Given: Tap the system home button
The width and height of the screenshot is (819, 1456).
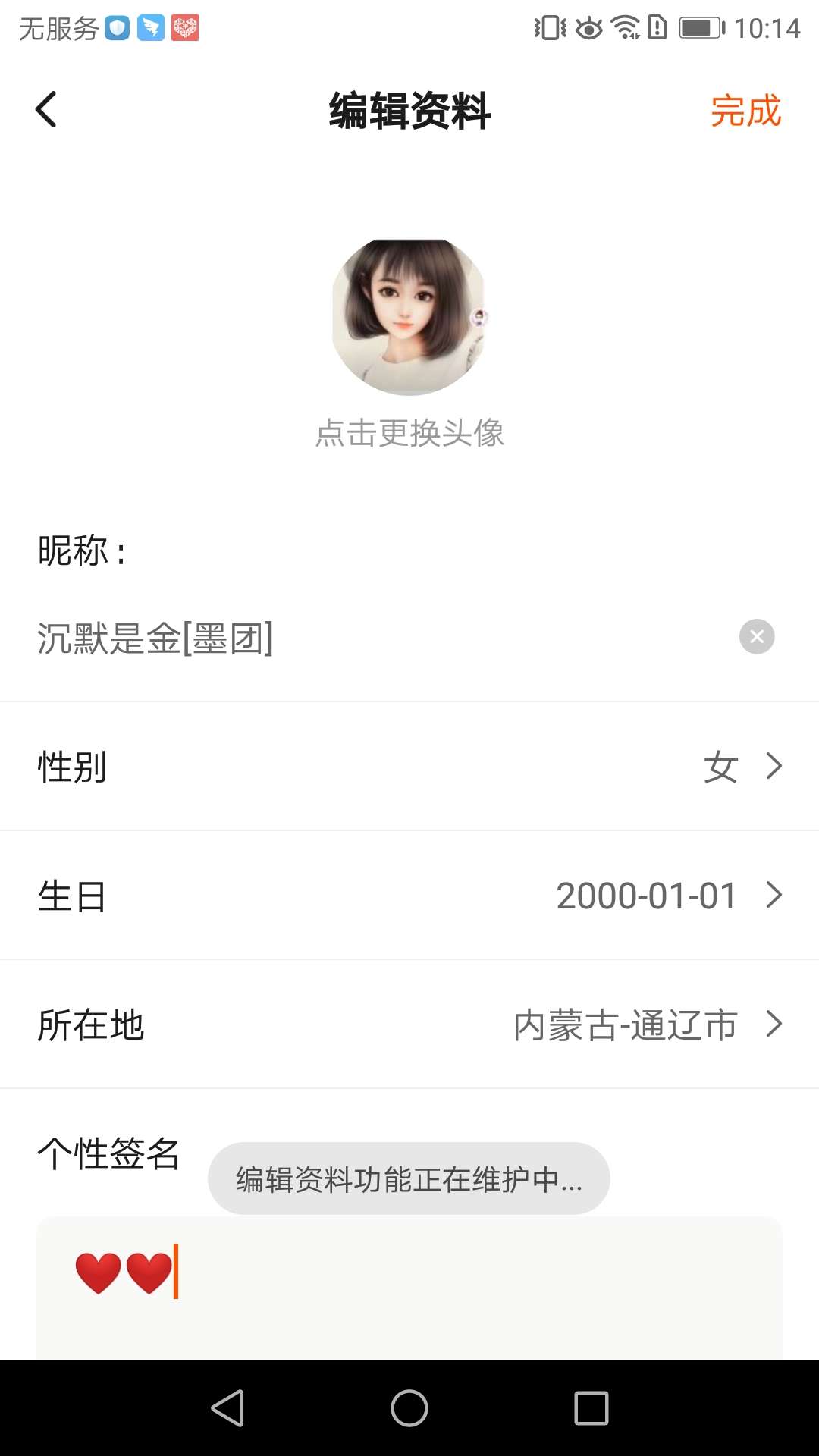Looking at the screenshot, I should pyautogui.click(x=409, y=1408).
